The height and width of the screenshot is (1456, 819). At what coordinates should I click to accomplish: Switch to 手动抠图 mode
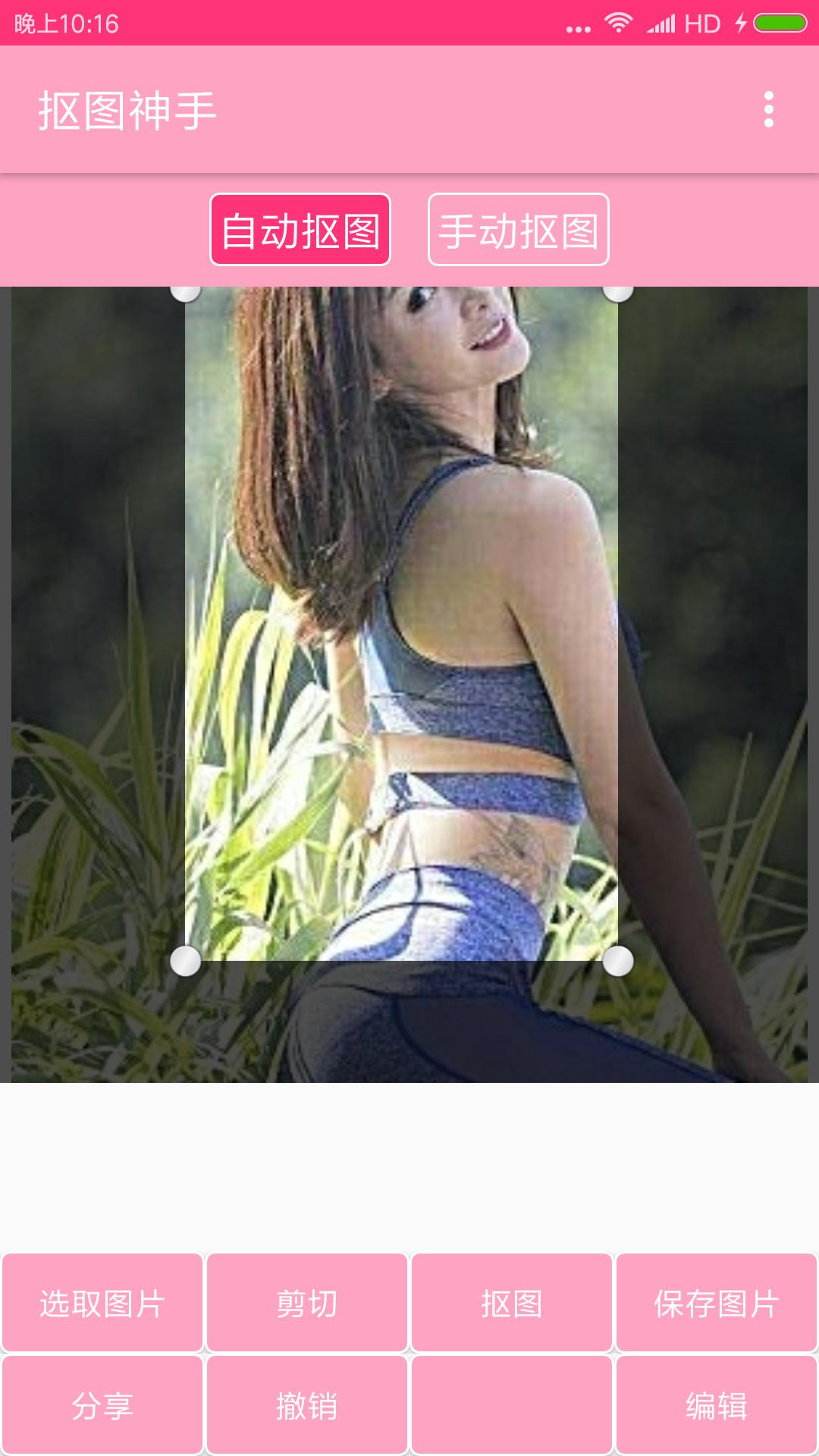coord(519,230)
